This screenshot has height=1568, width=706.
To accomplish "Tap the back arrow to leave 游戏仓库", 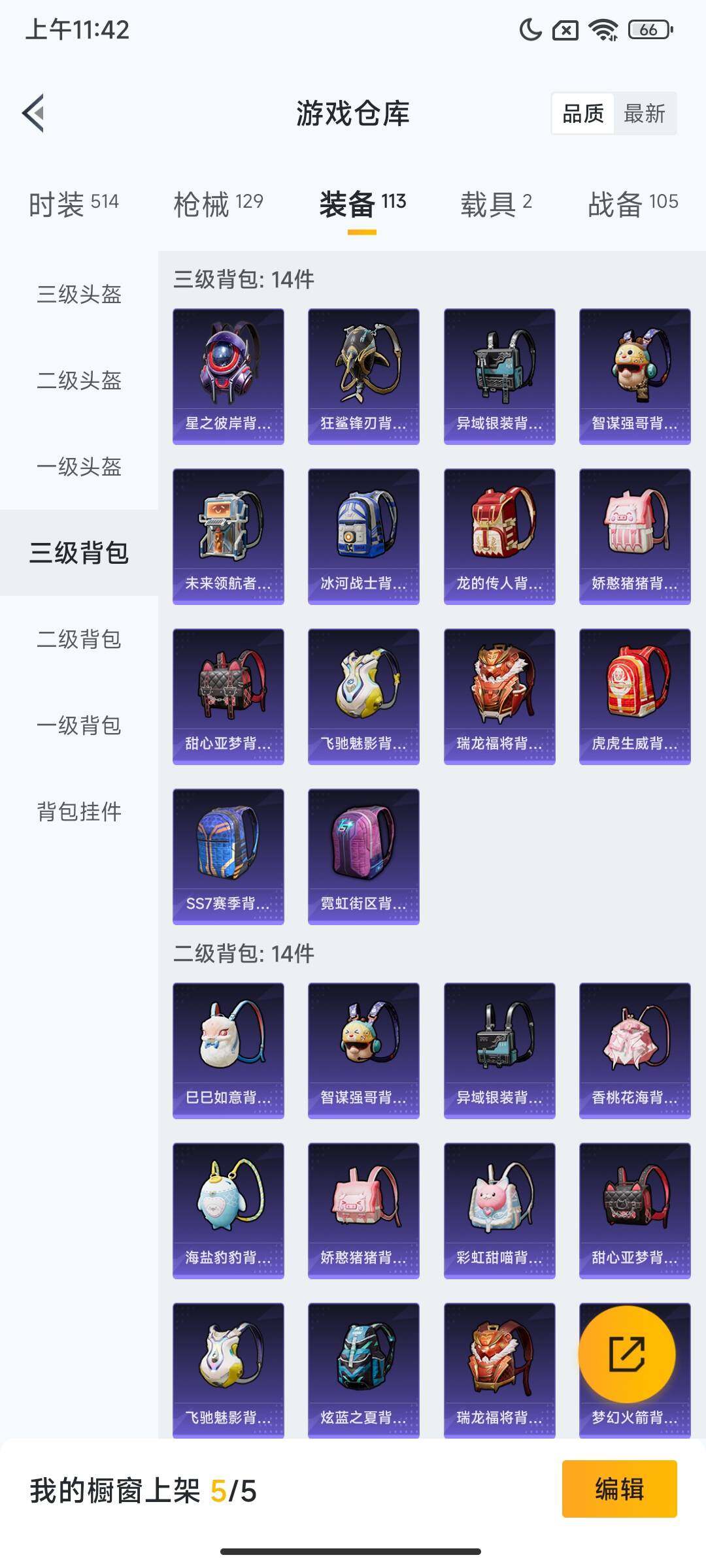I will pos(31,113).
